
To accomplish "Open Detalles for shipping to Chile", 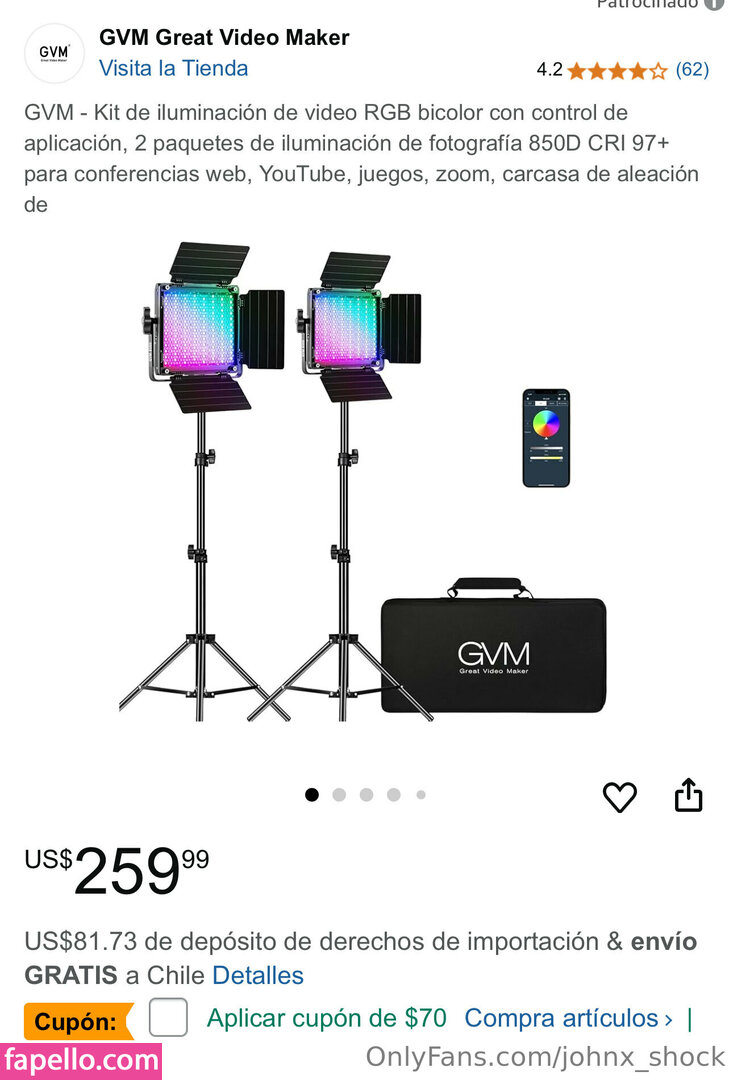I will [x=258, y=975].
